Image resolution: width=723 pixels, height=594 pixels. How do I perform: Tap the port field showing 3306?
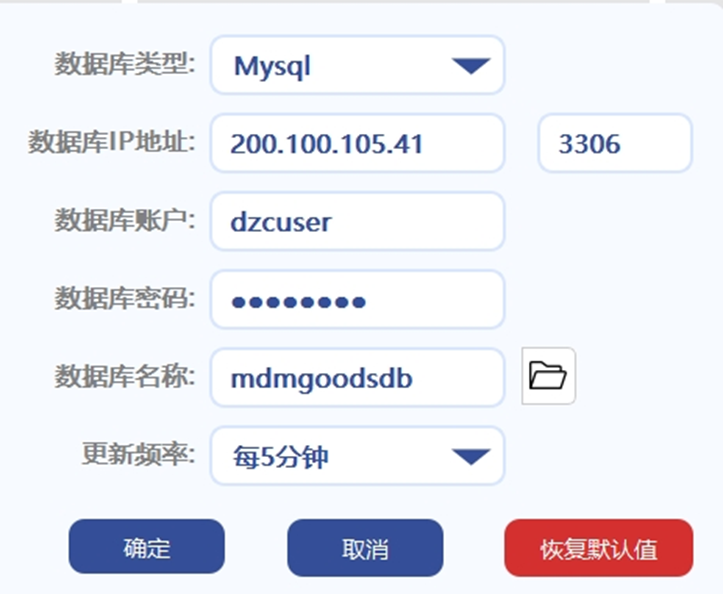(x=614, y=144)
